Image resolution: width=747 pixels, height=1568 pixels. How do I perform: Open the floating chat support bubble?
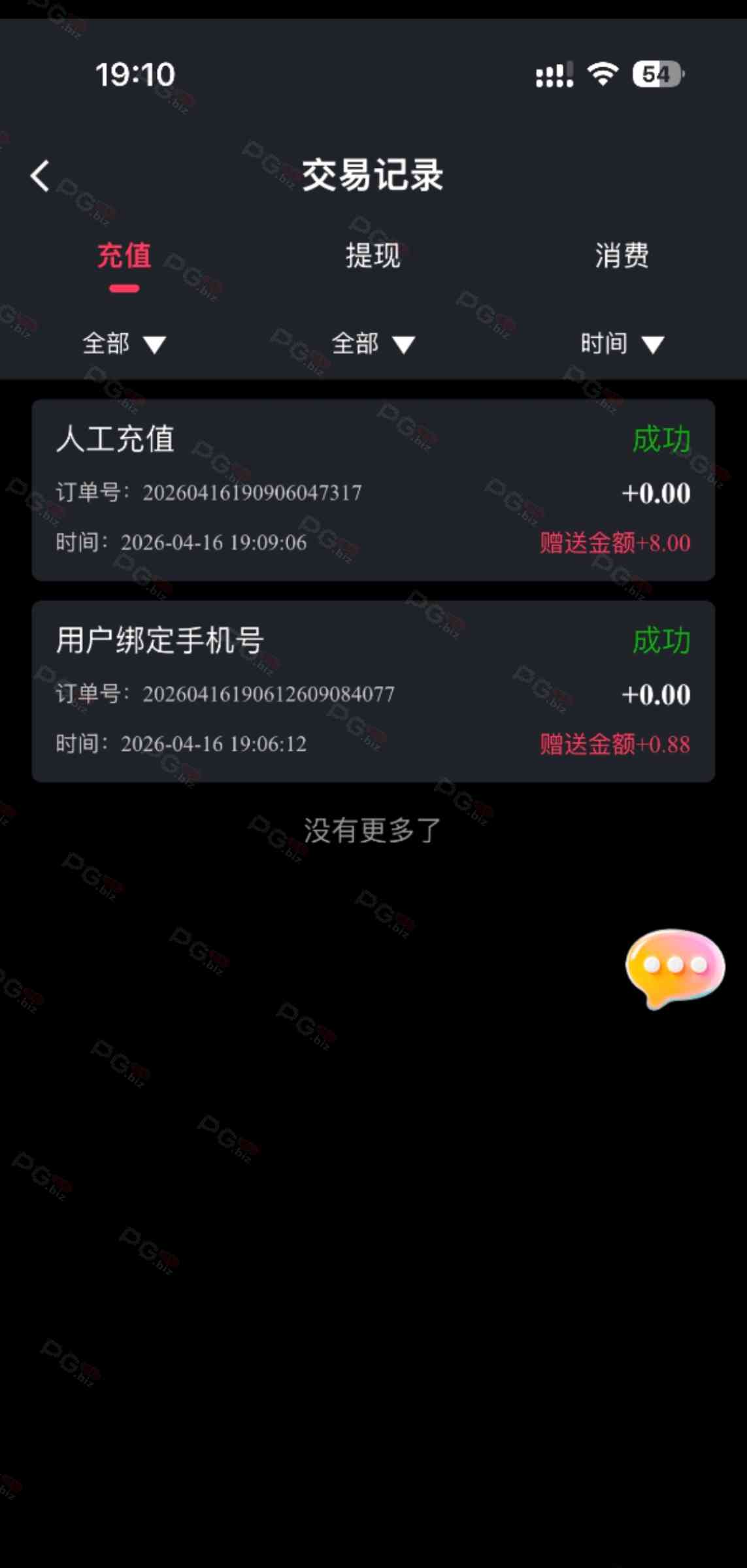click(x=674, y=967)
